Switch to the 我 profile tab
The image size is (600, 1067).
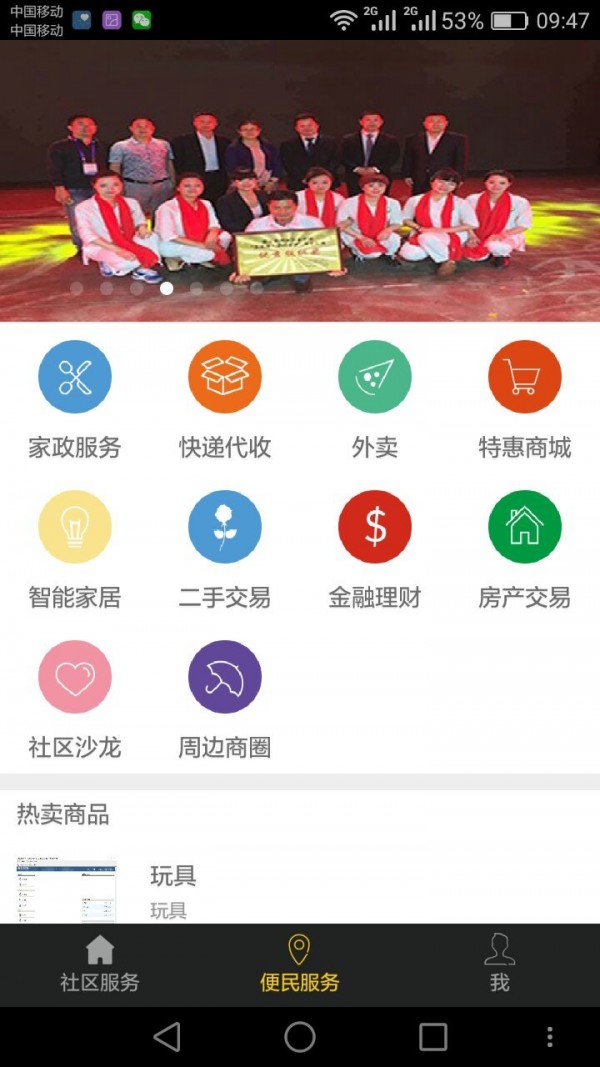tap(499, 965)
